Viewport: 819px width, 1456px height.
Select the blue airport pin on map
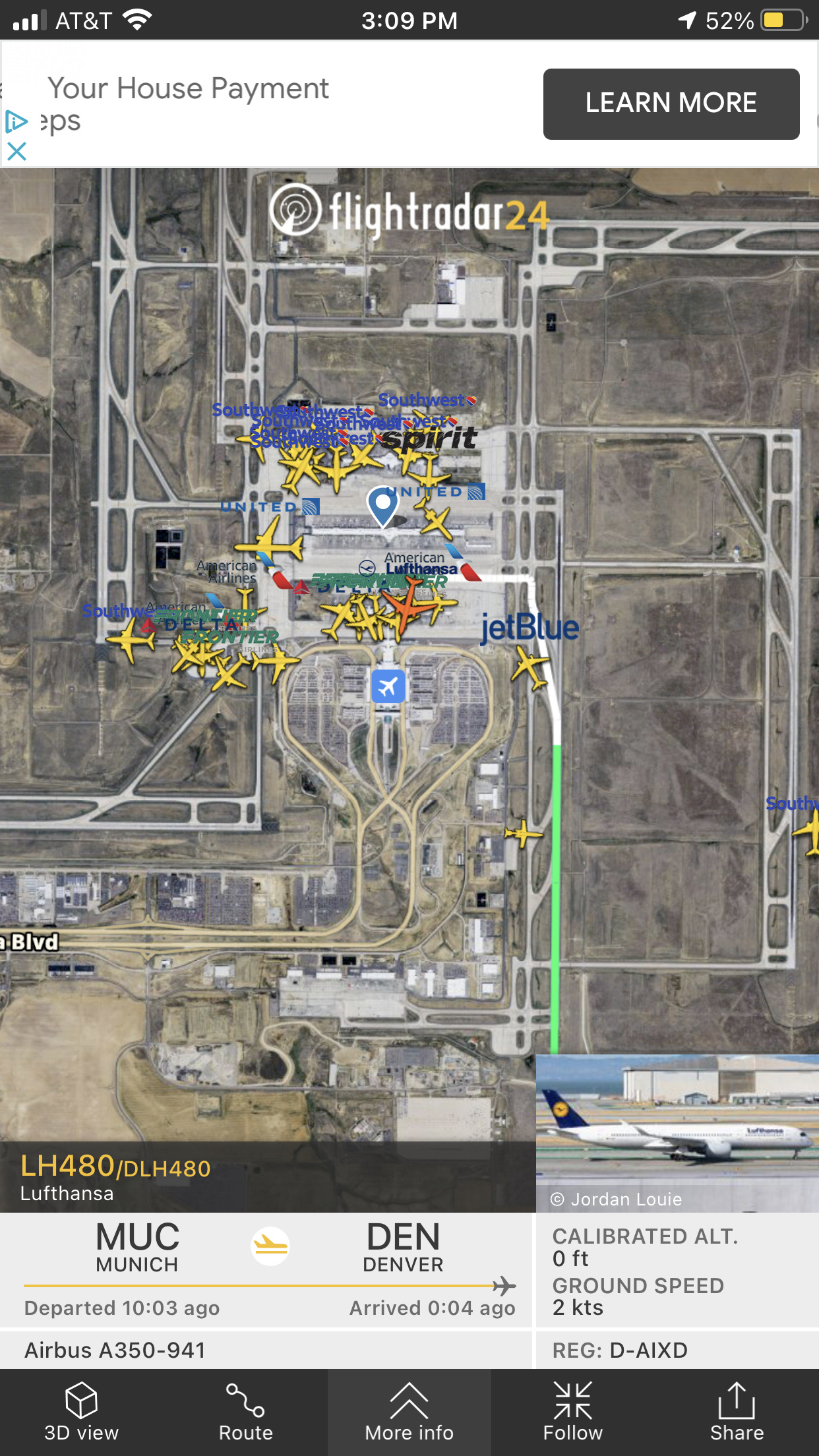[382, 504]
